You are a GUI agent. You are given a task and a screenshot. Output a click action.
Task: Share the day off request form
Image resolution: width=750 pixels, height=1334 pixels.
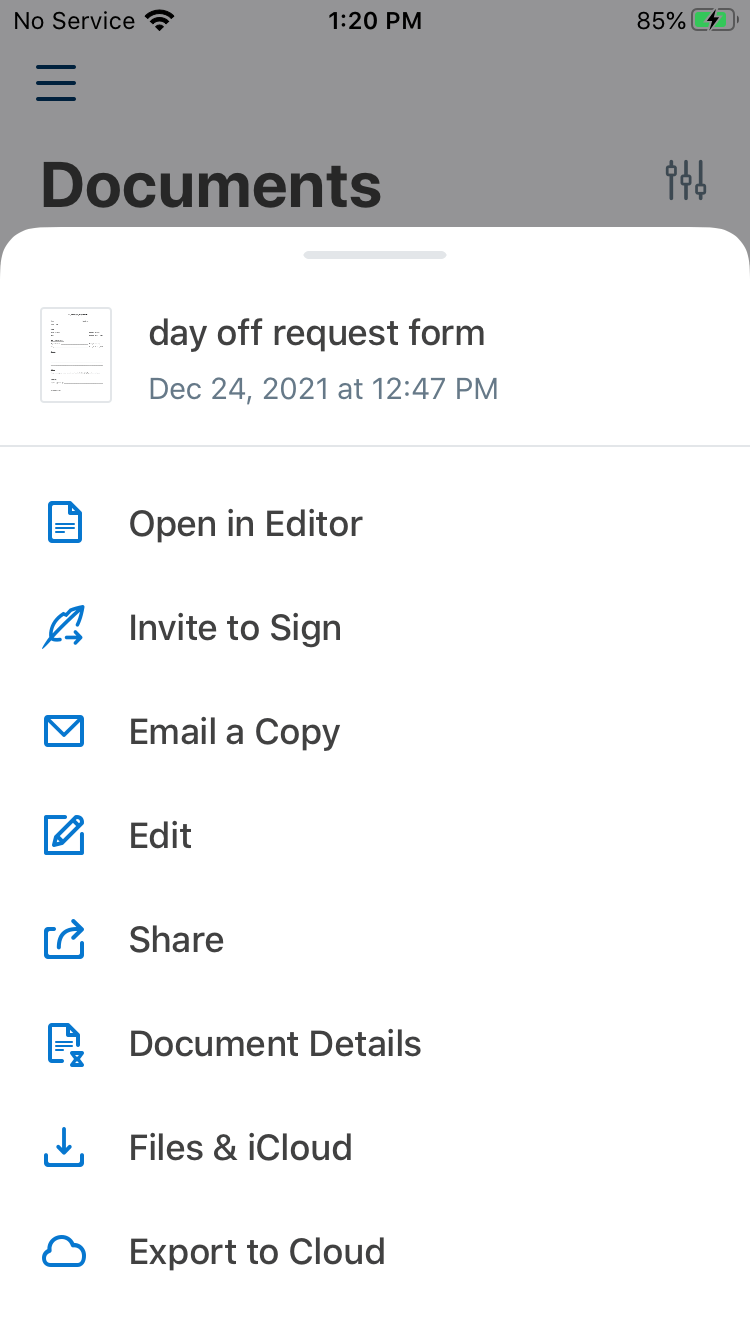pos(176,940)
